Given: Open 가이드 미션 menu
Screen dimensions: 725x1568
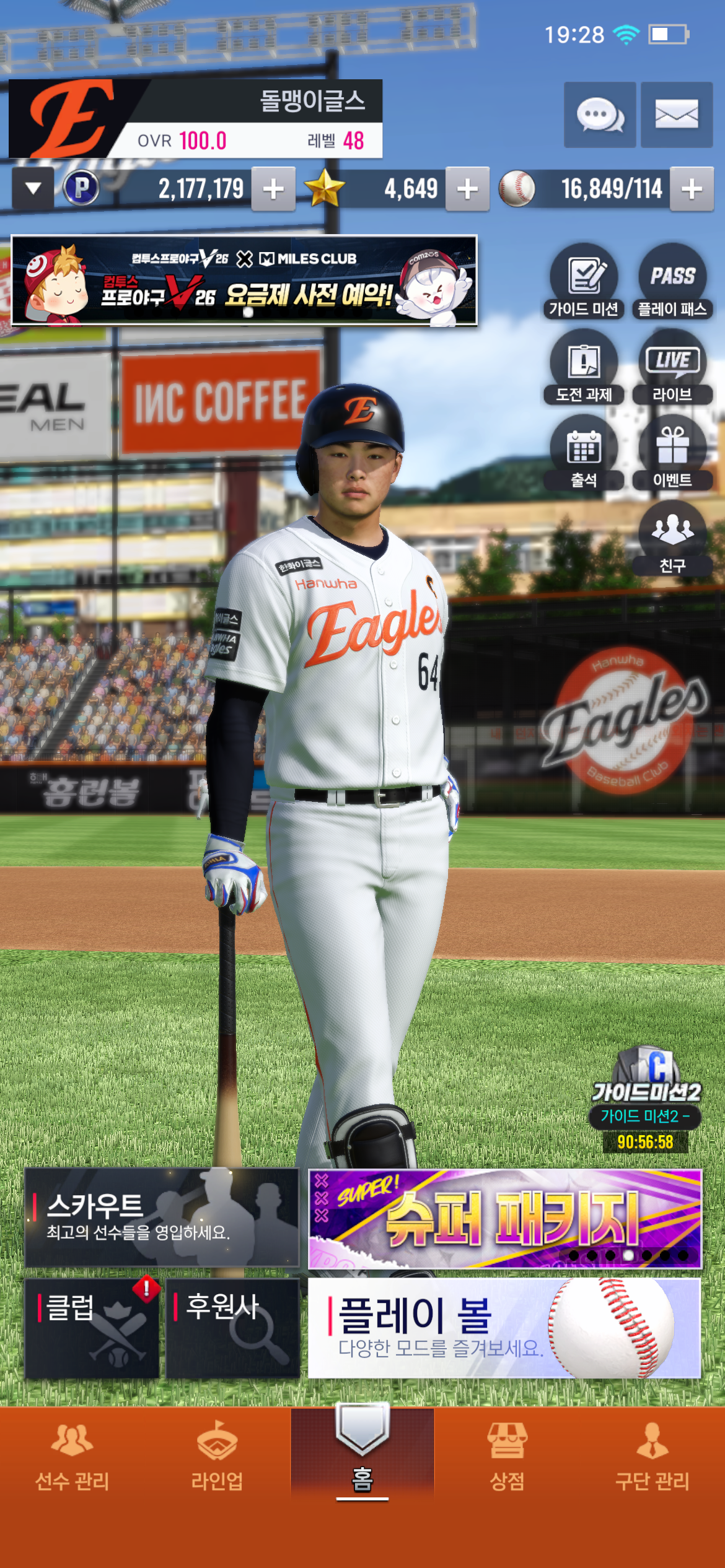Looking at the screenshot, I should [x=584, y=282].
